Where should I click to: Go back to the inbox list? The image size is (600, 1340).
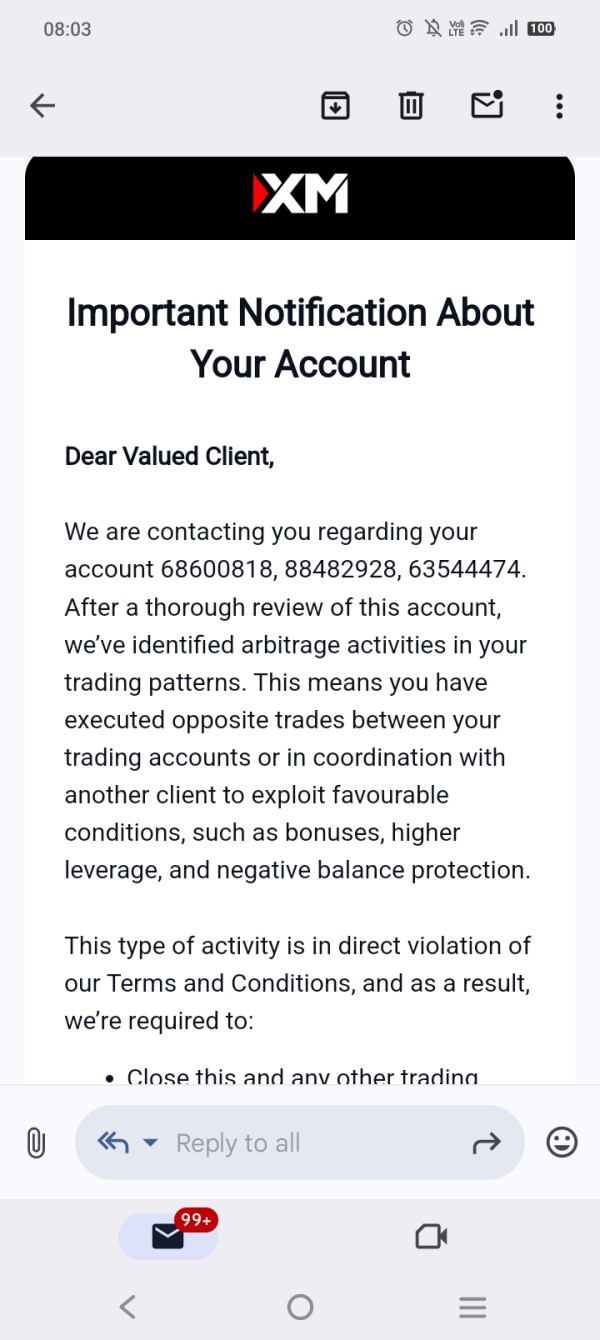(x=42, y=105)
